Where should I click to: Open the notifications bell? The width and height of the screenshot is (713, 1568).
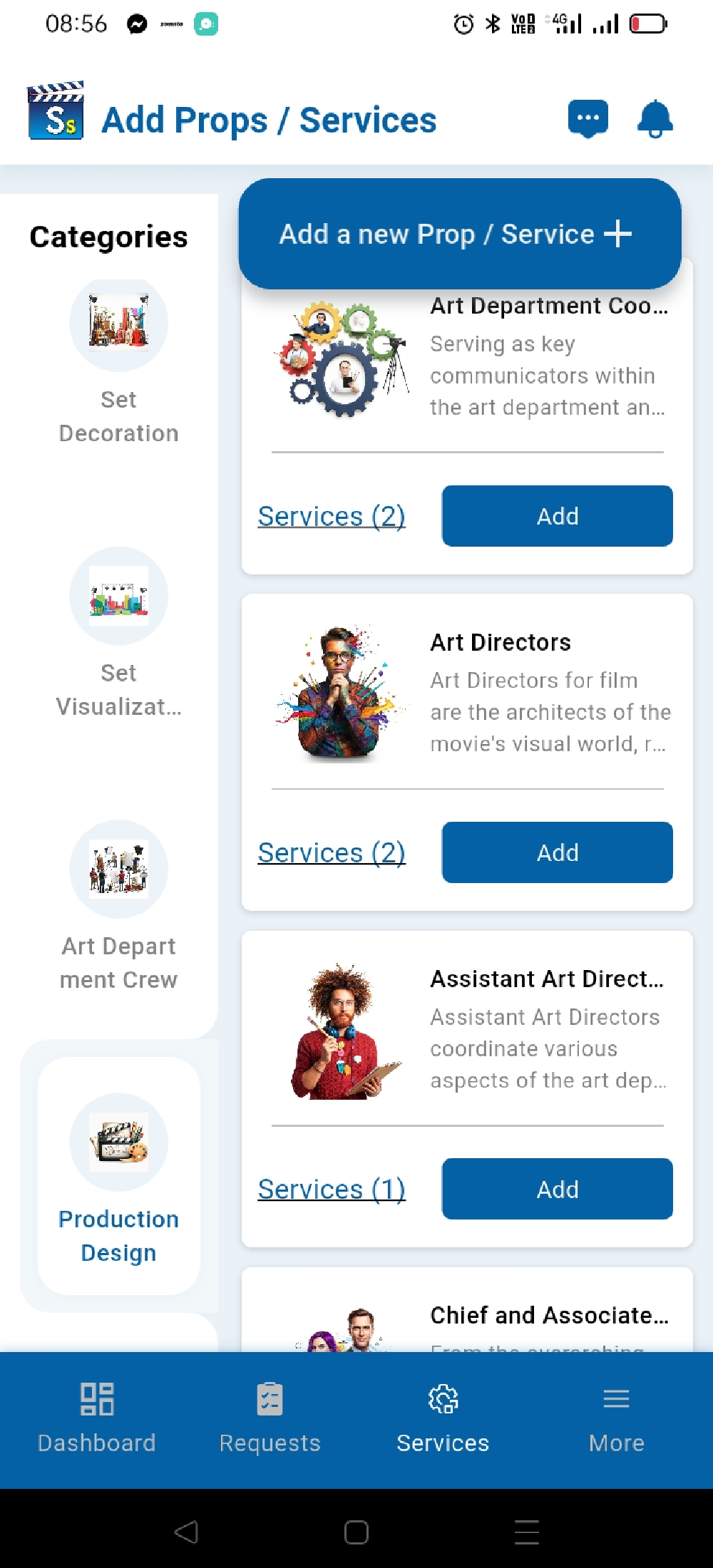point(653,118)
